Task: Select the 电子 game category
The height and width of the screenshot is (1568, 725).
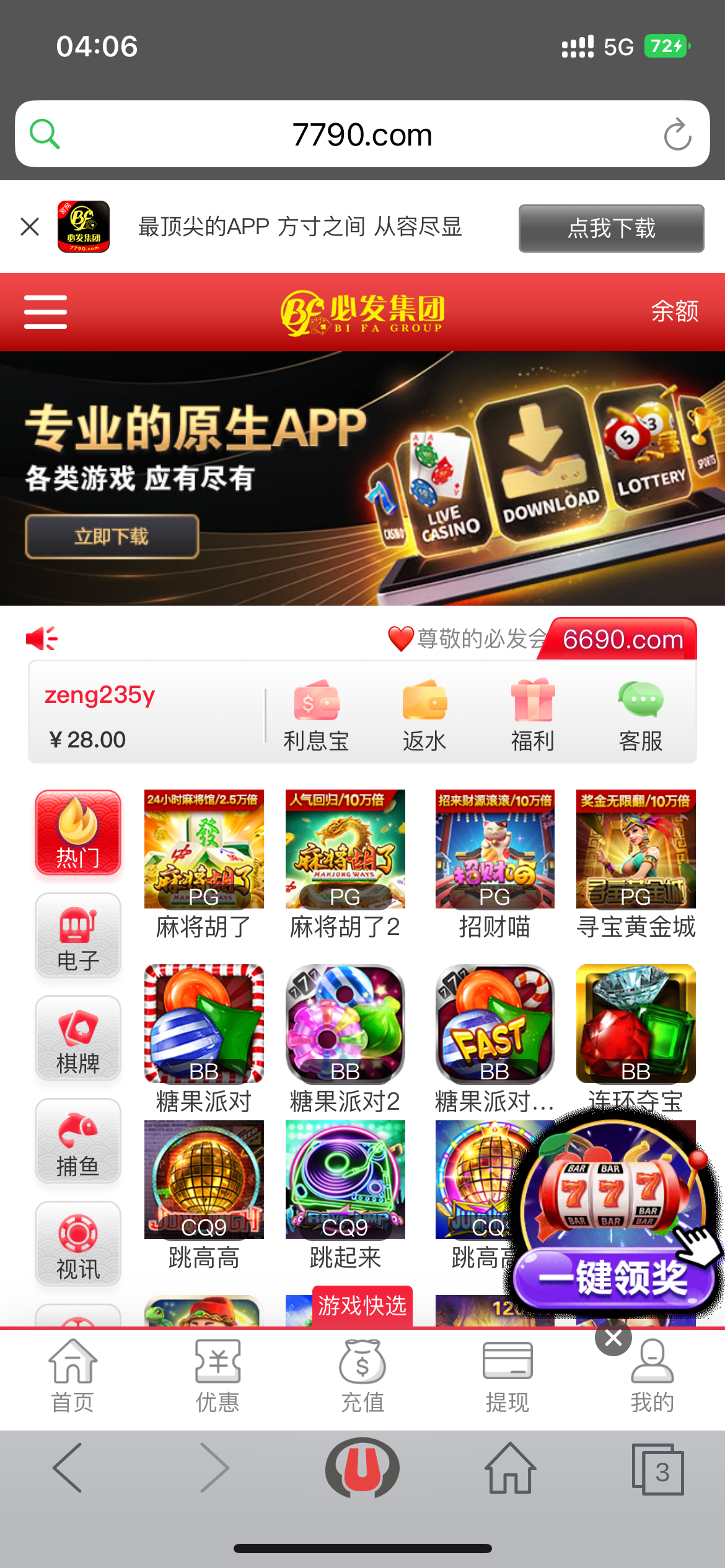Action: [78, 935]
